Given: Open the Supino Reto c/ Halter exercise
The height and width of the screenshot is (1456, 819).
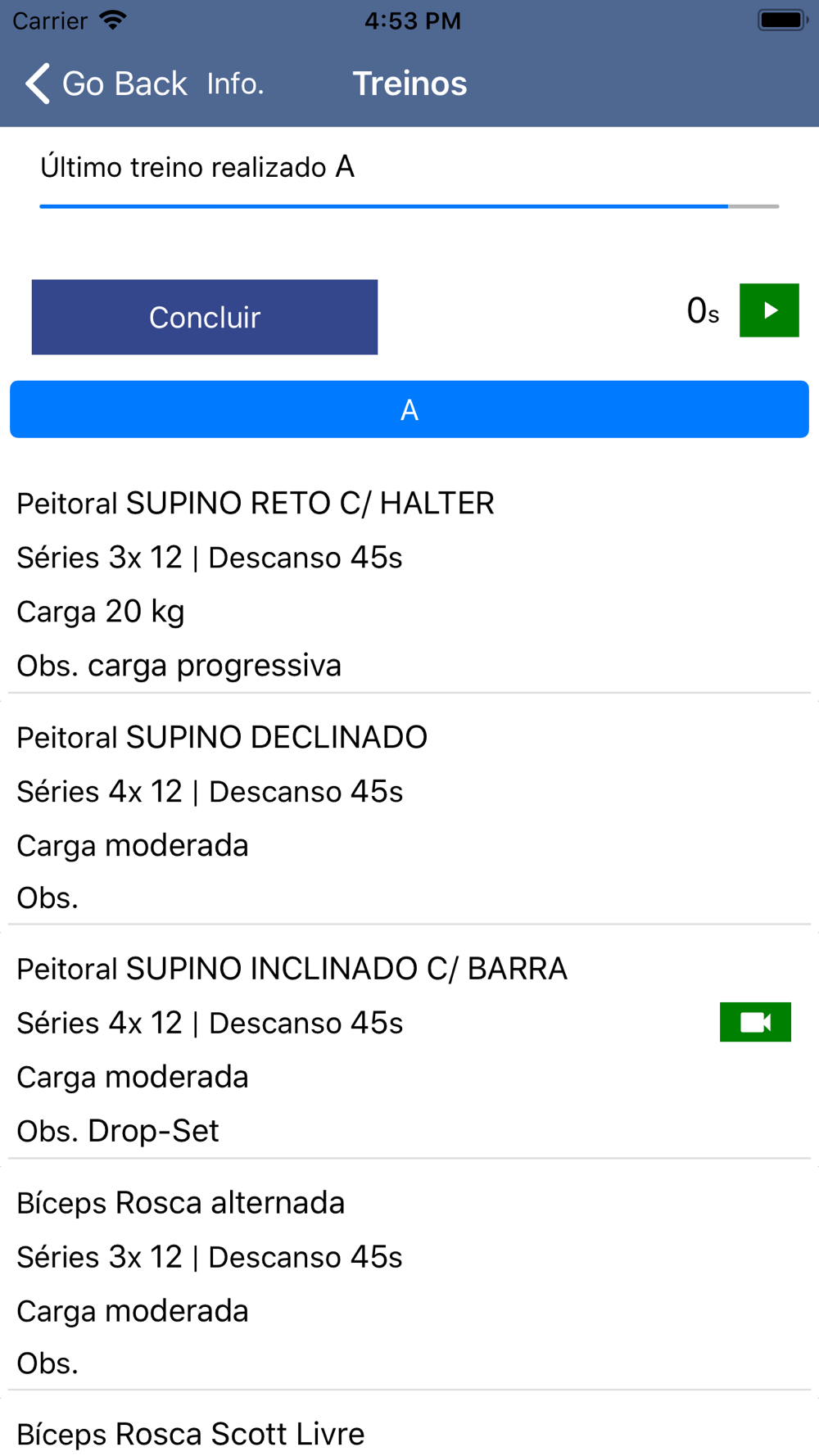Looking at the screenshot, I should point(409,584).
